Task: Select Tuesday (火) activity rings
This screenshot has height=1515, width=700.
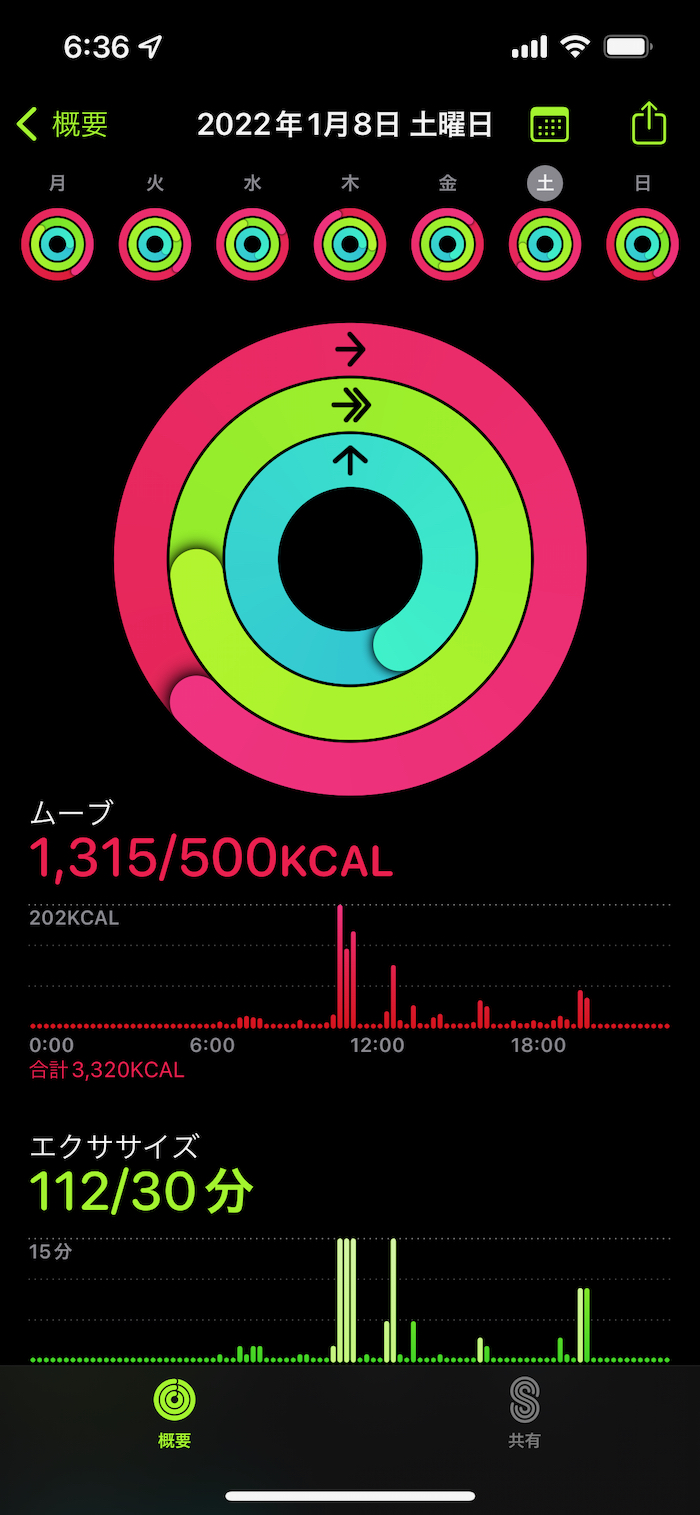Action: (x=155, y=244)
